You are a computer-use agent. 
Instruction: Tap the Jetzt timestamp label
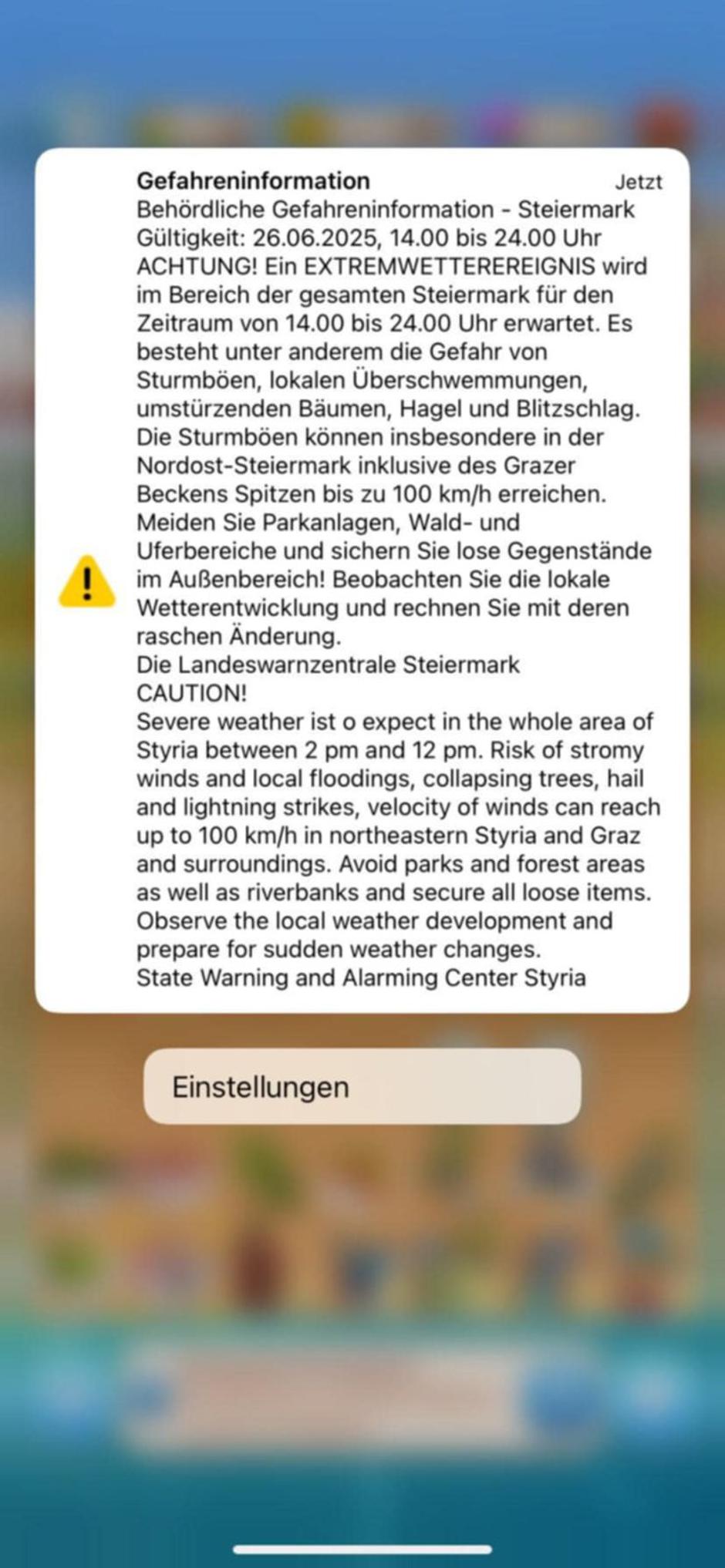coord(639,183)
